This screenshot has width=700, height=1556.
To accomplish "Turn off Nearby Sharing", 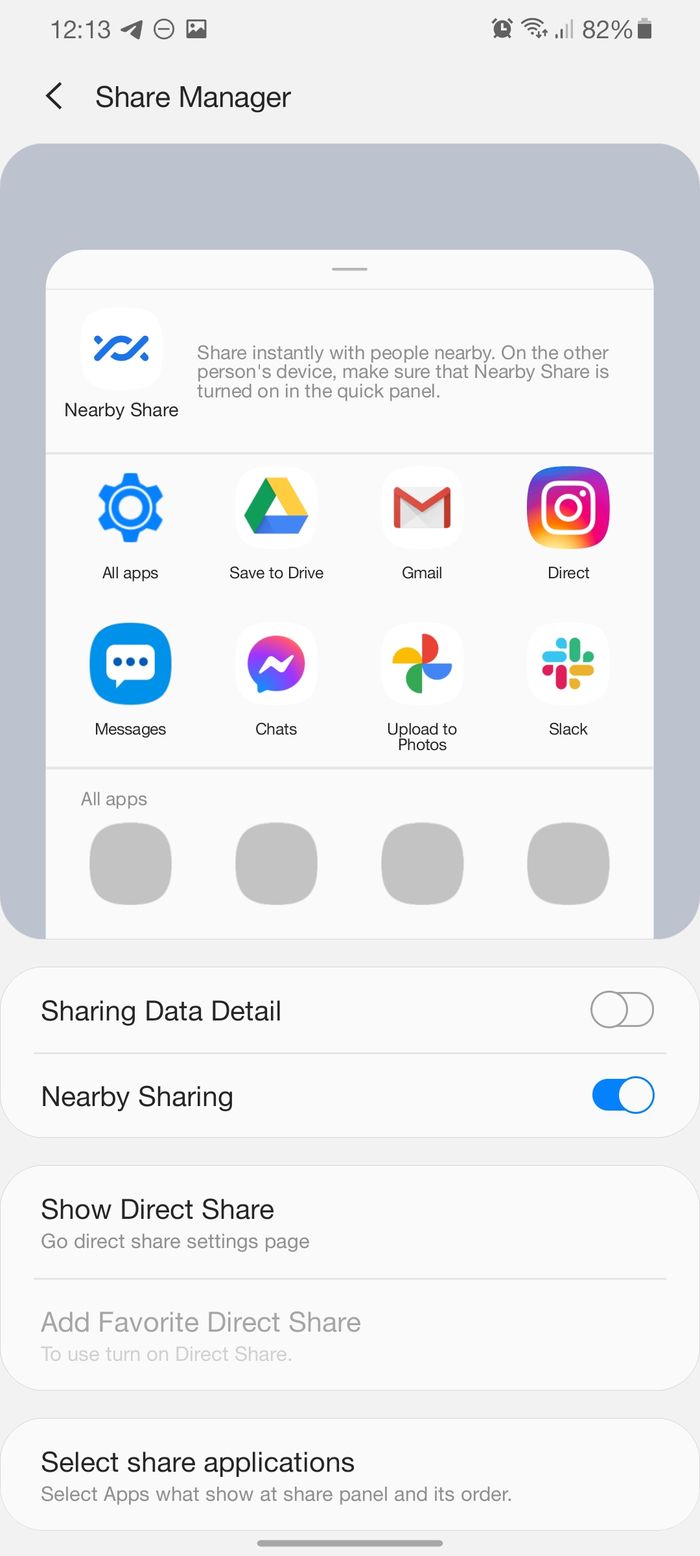I will coord(621,1096).
